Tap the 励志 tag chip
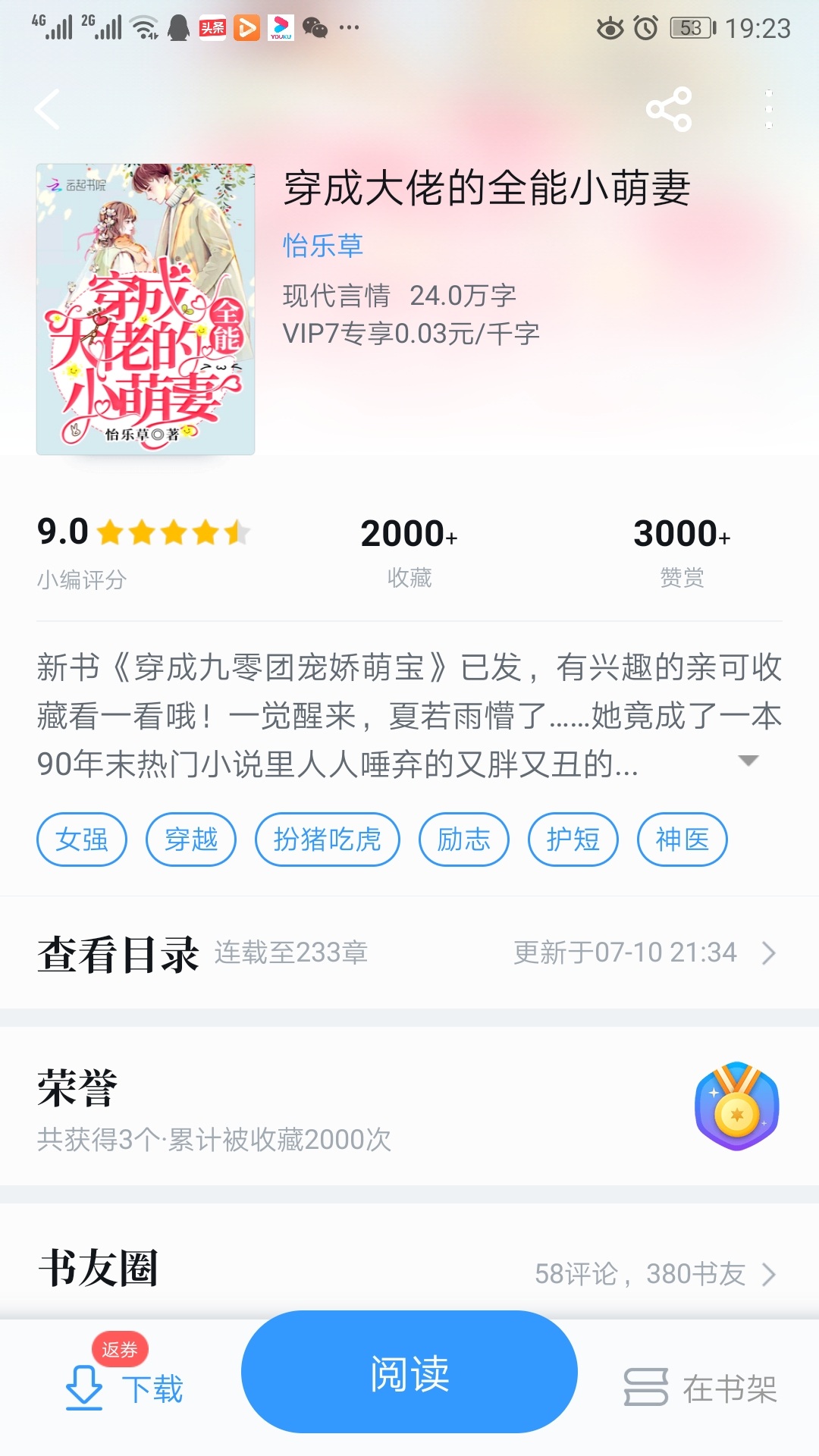The height and width of the screenshot is (1456, 819). [x=464, y=839]
